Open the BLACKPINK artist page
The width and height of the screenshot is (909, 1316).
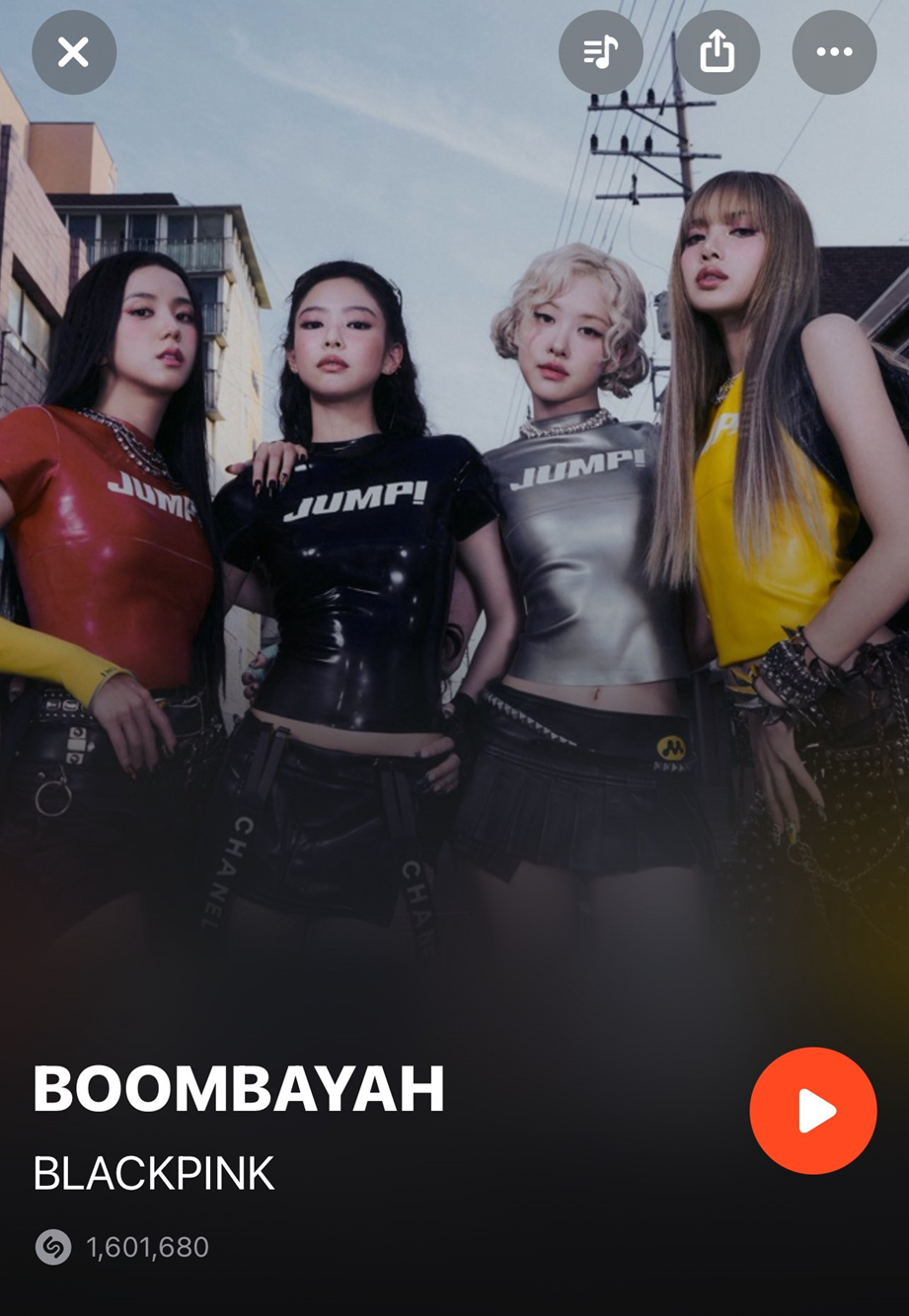pos(154,1173)
